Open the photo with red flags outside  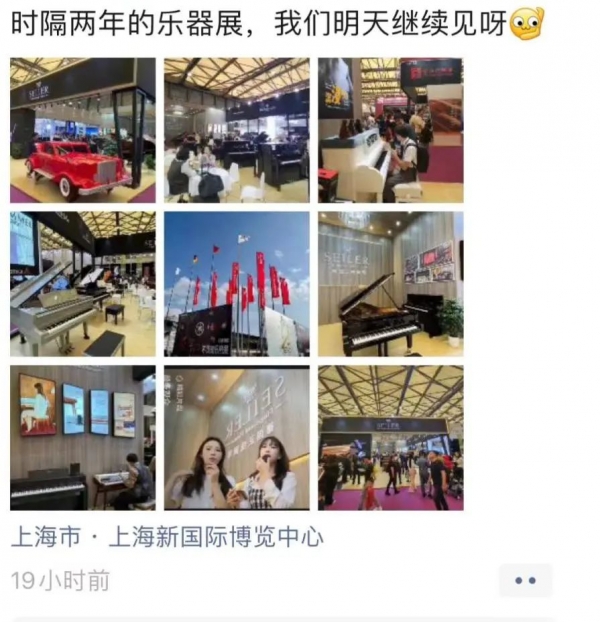(237, 284)
